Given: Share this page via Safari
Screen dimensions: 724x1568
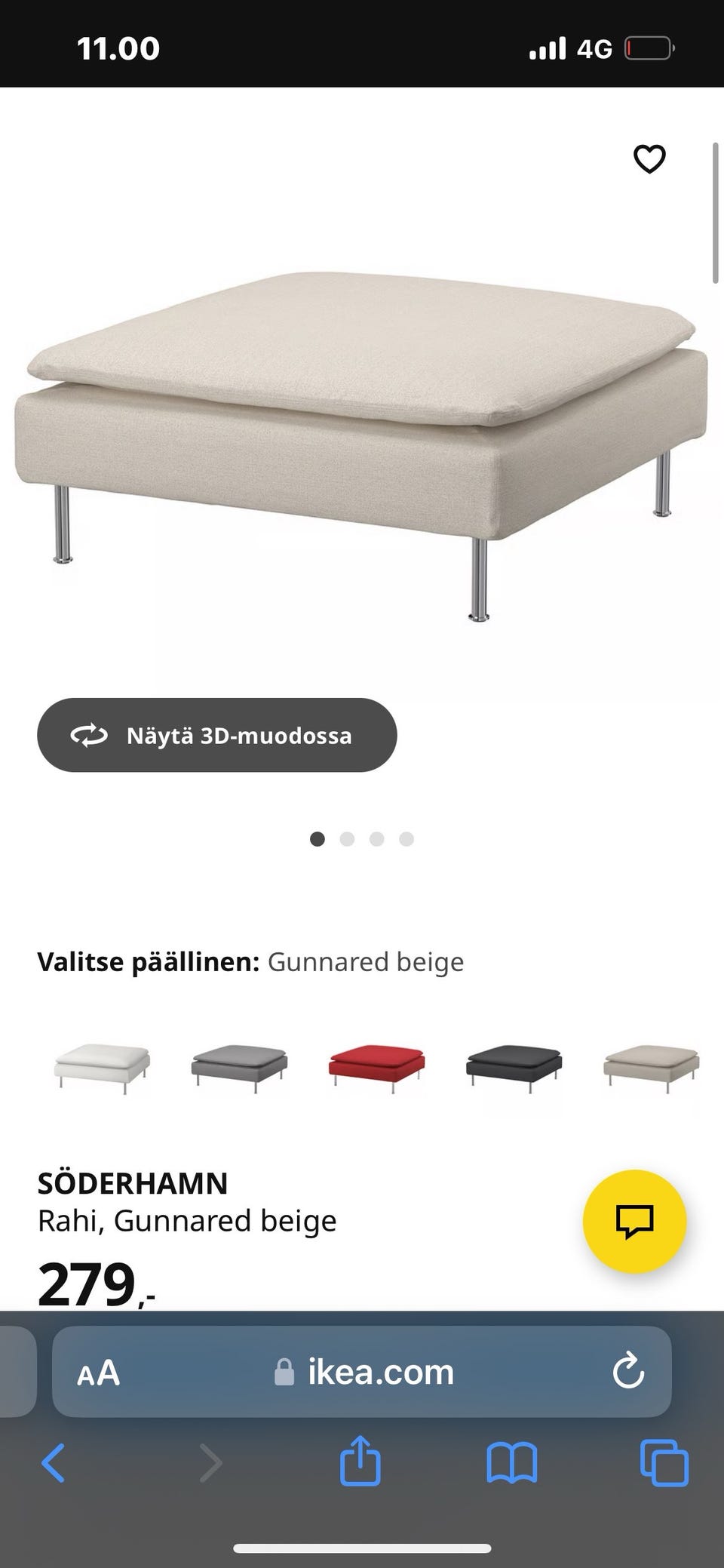Looking at the screenshot, I should pos(360,1462).
